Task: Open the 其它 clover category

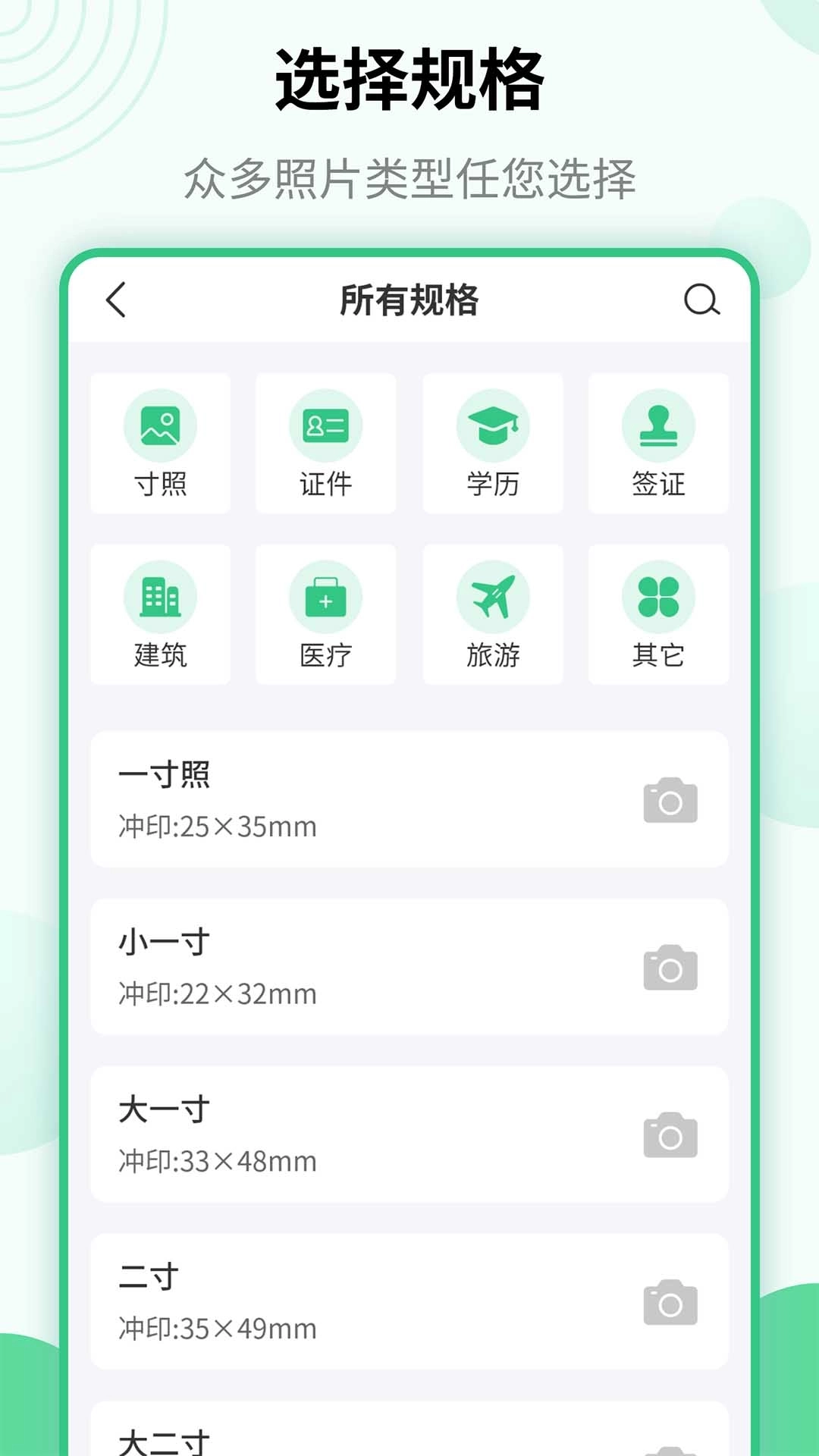Action: [657, 598]
